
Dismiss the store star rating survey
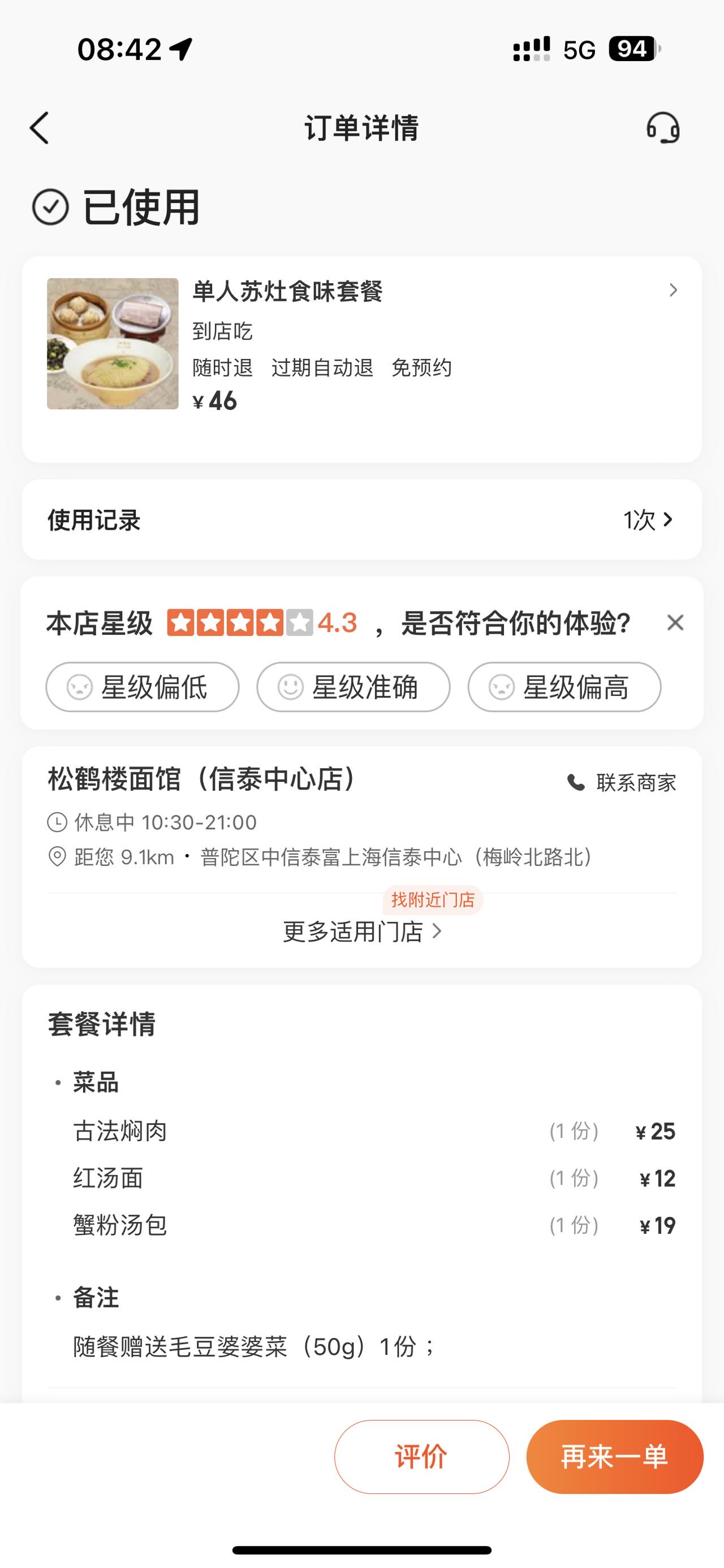675,623
